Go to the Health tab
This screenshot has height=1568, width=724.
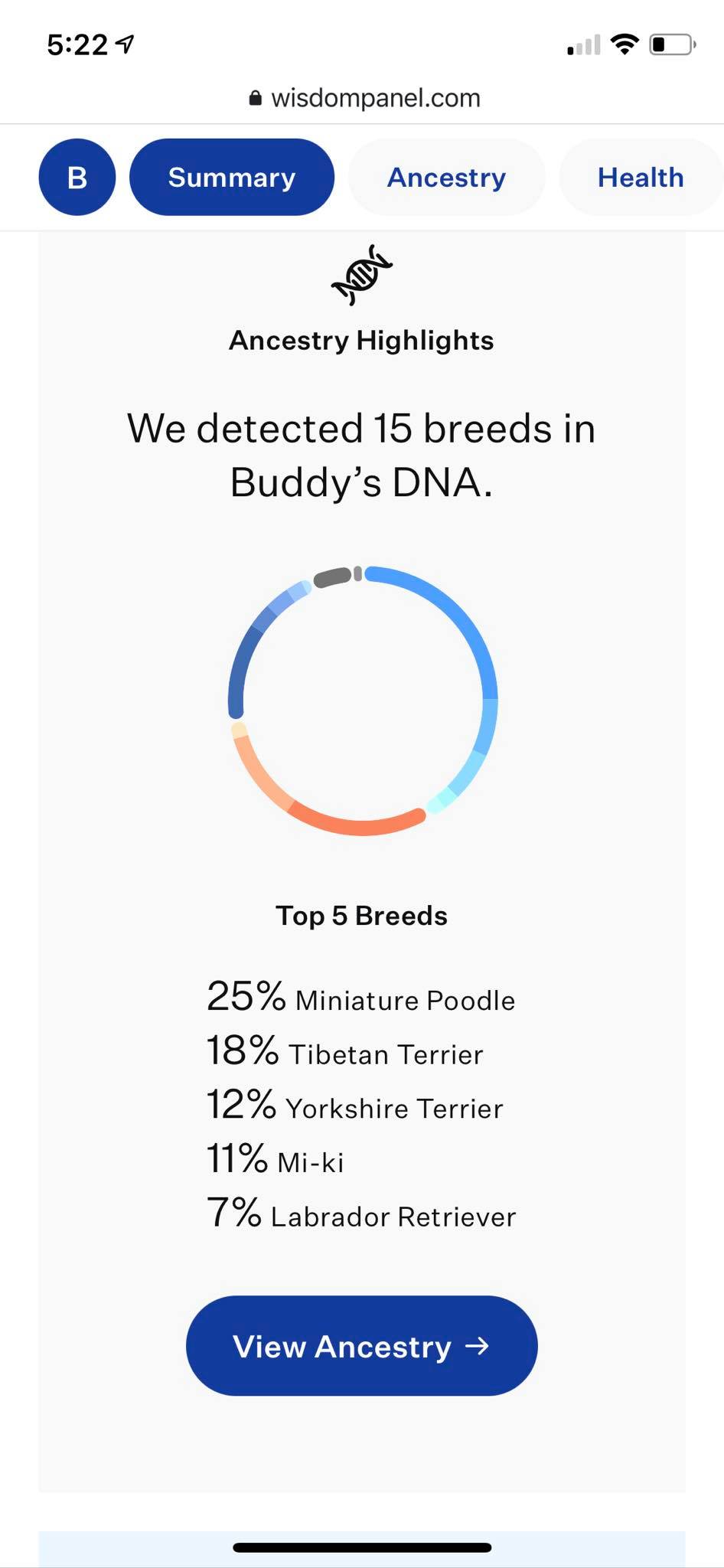[641, 177]
